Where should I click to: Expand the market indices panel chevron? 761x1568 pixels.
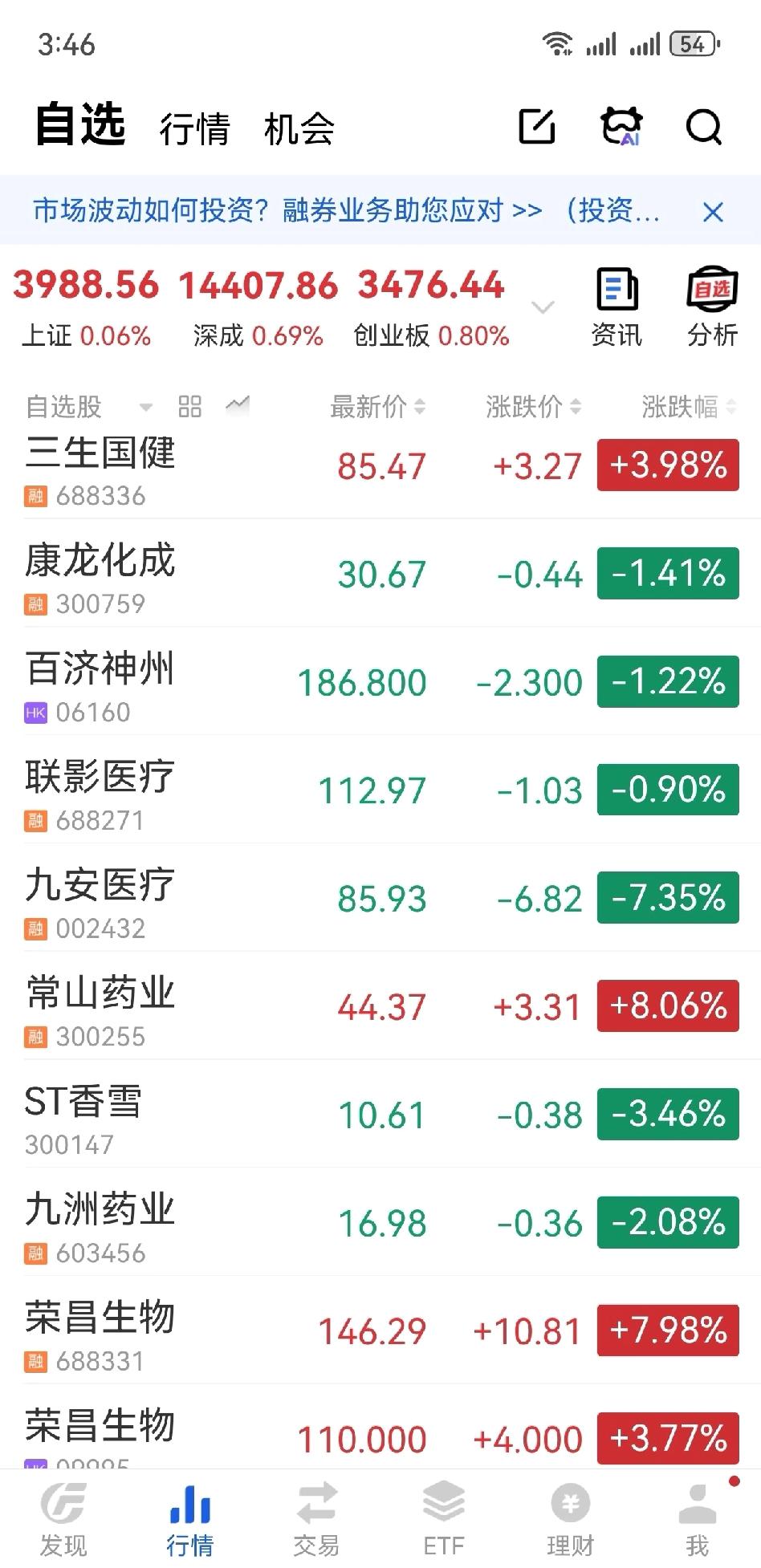tap(543, 307)
